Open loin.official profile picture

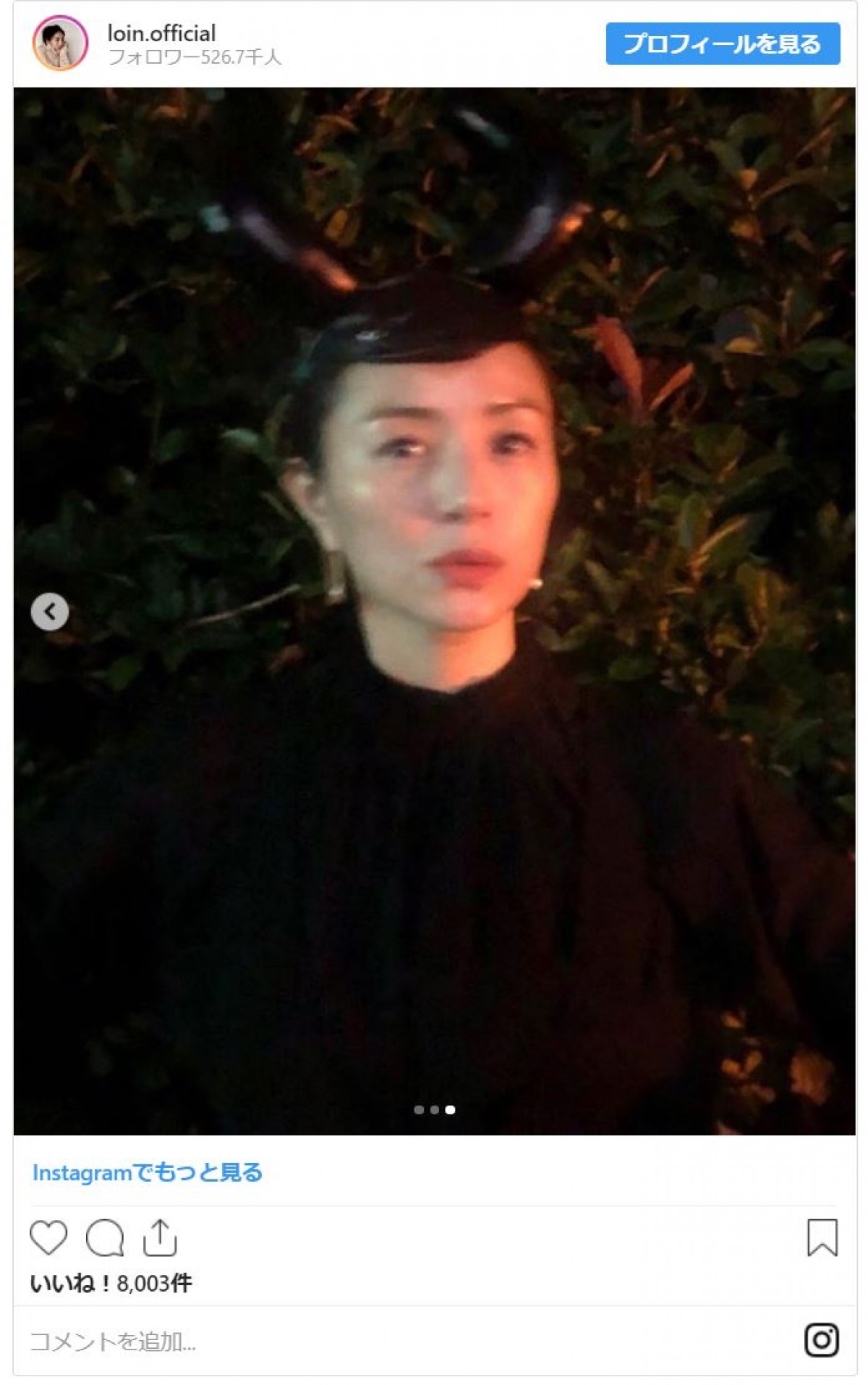click(60, 43)
